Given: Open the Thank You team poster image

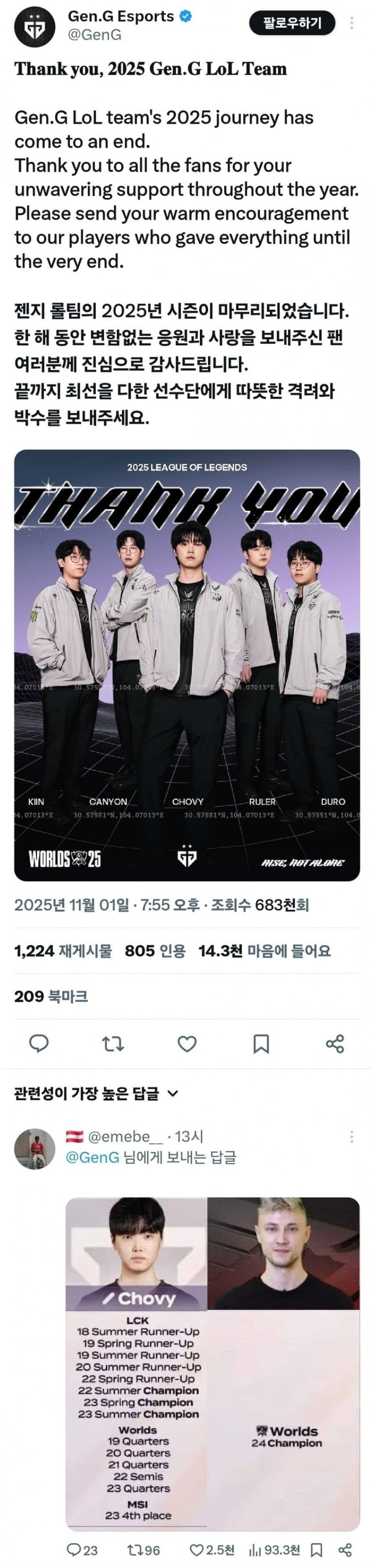Looking at the screenshot, I should click(187, 664).
